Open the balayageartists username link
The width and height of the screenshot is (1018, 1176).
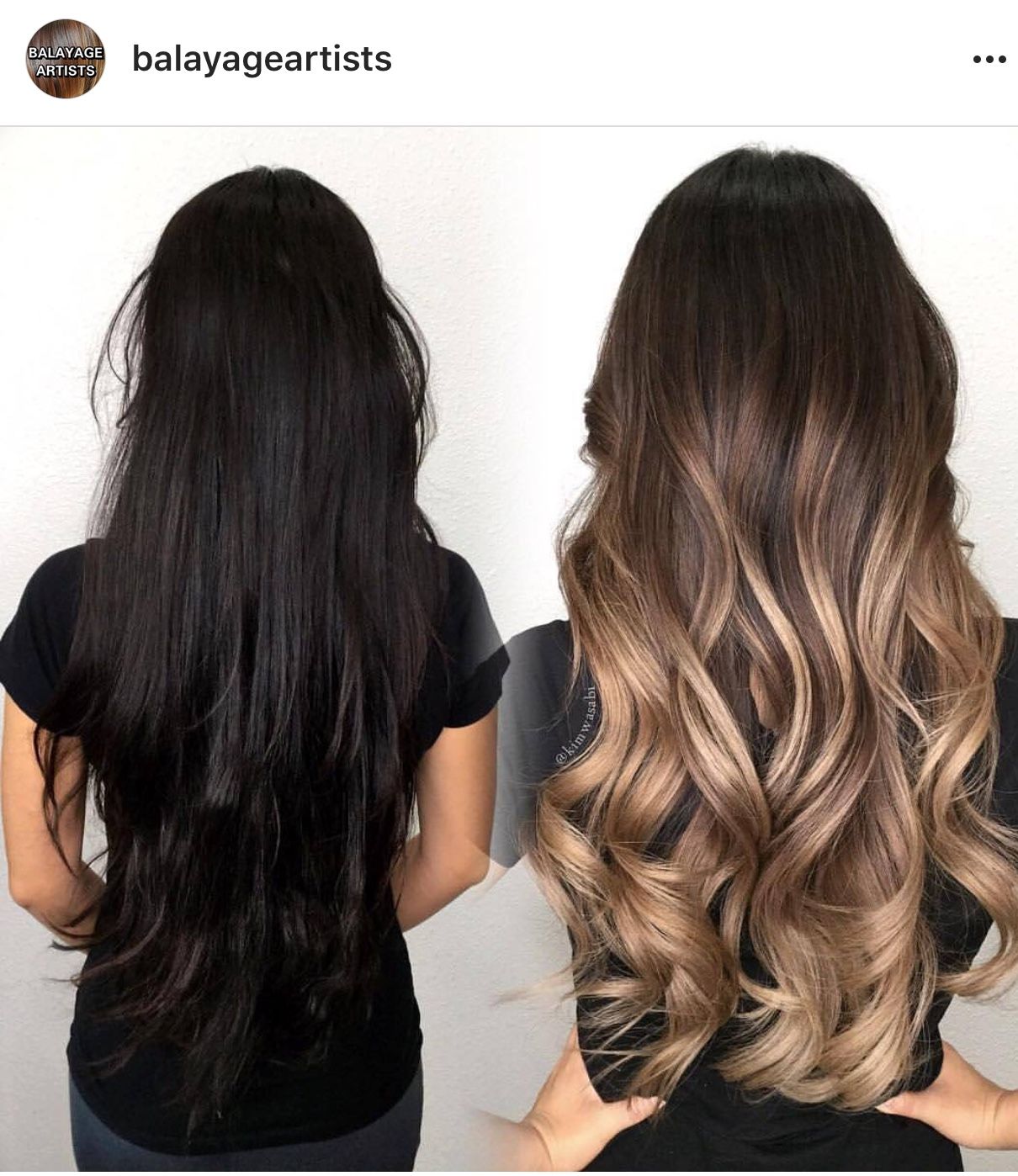coord(262,59)
